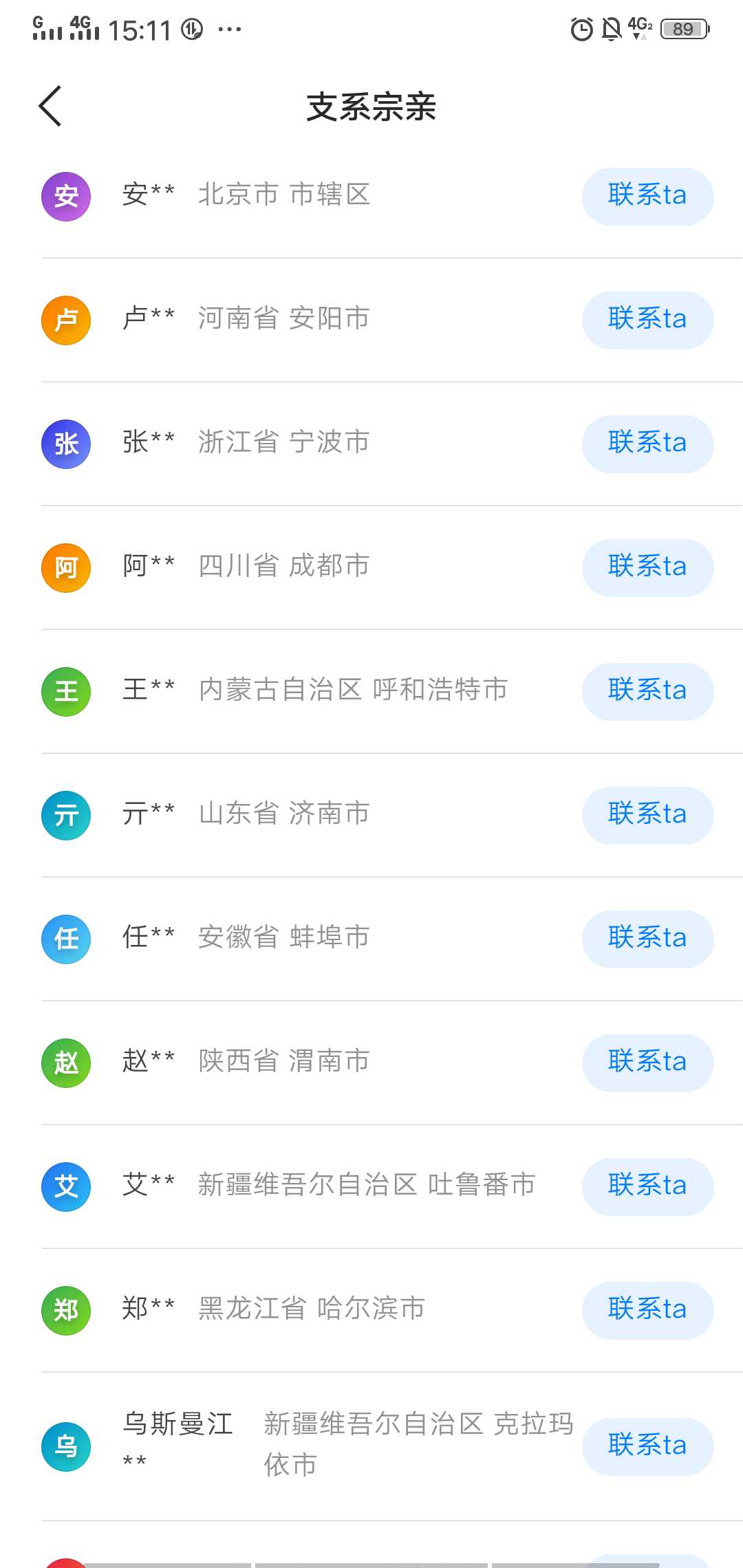Contact 亓** from 山东省 济南市
Screen dimensions: 743x1568
pyautogui.click(x=647, y=815)
